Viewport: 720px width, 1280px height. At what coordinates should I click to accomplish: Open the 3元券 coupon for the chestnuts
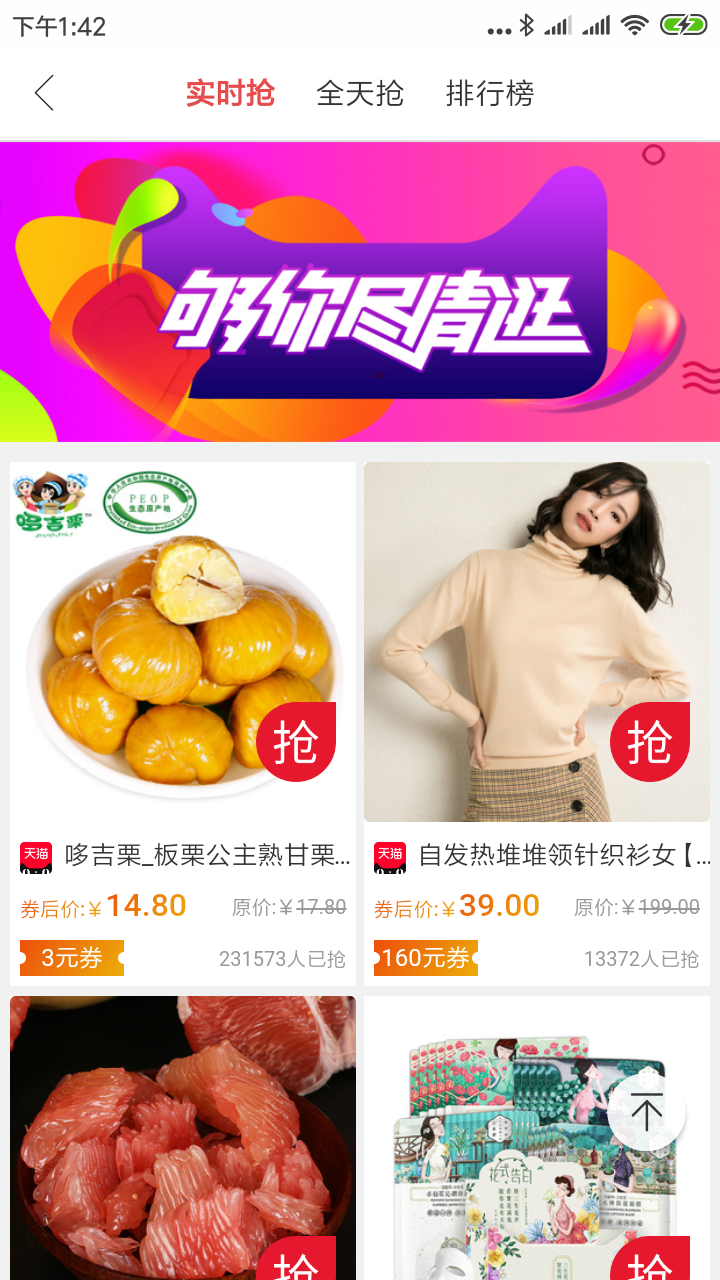(71, 958)
